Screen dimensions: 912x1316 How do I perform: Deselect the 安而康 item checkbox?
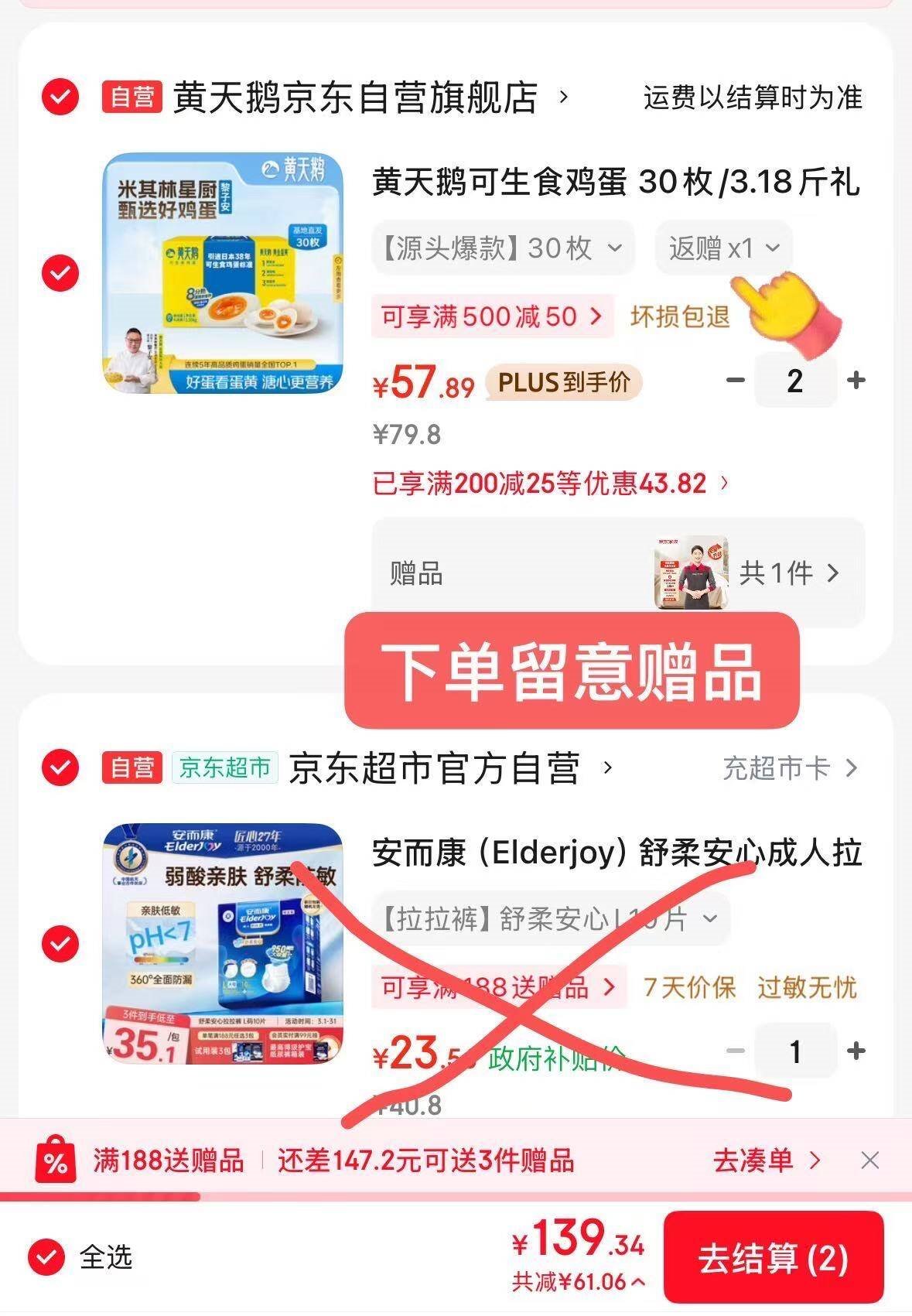tap(60, 944)
